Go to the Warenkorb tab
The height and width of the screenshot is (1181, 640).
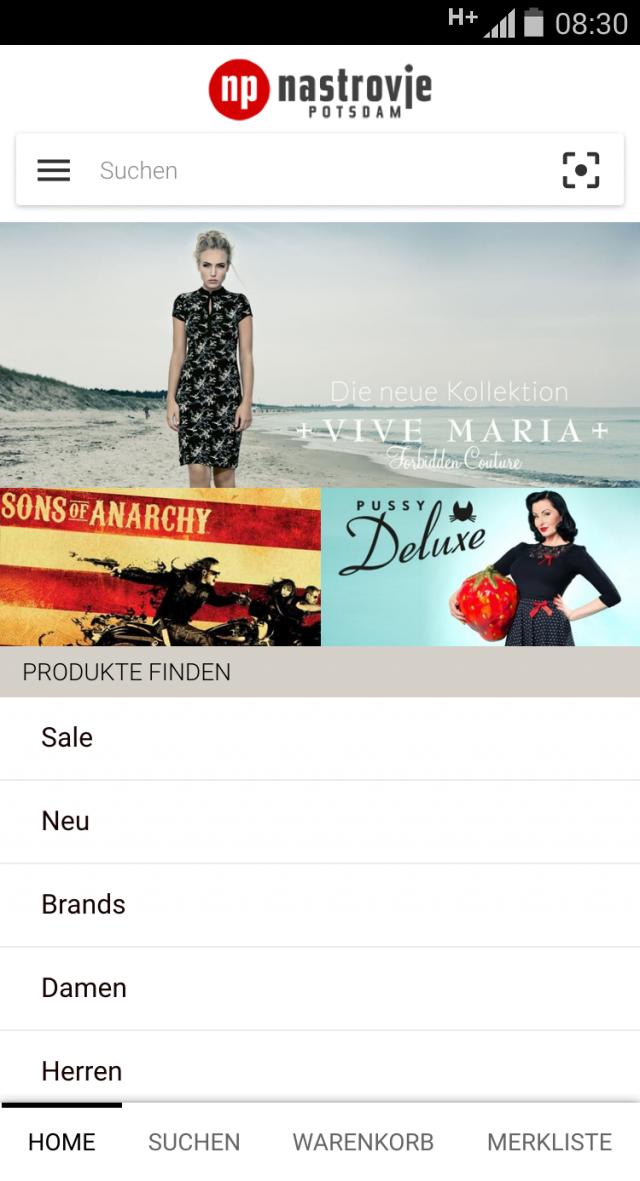click(363, 1142)
